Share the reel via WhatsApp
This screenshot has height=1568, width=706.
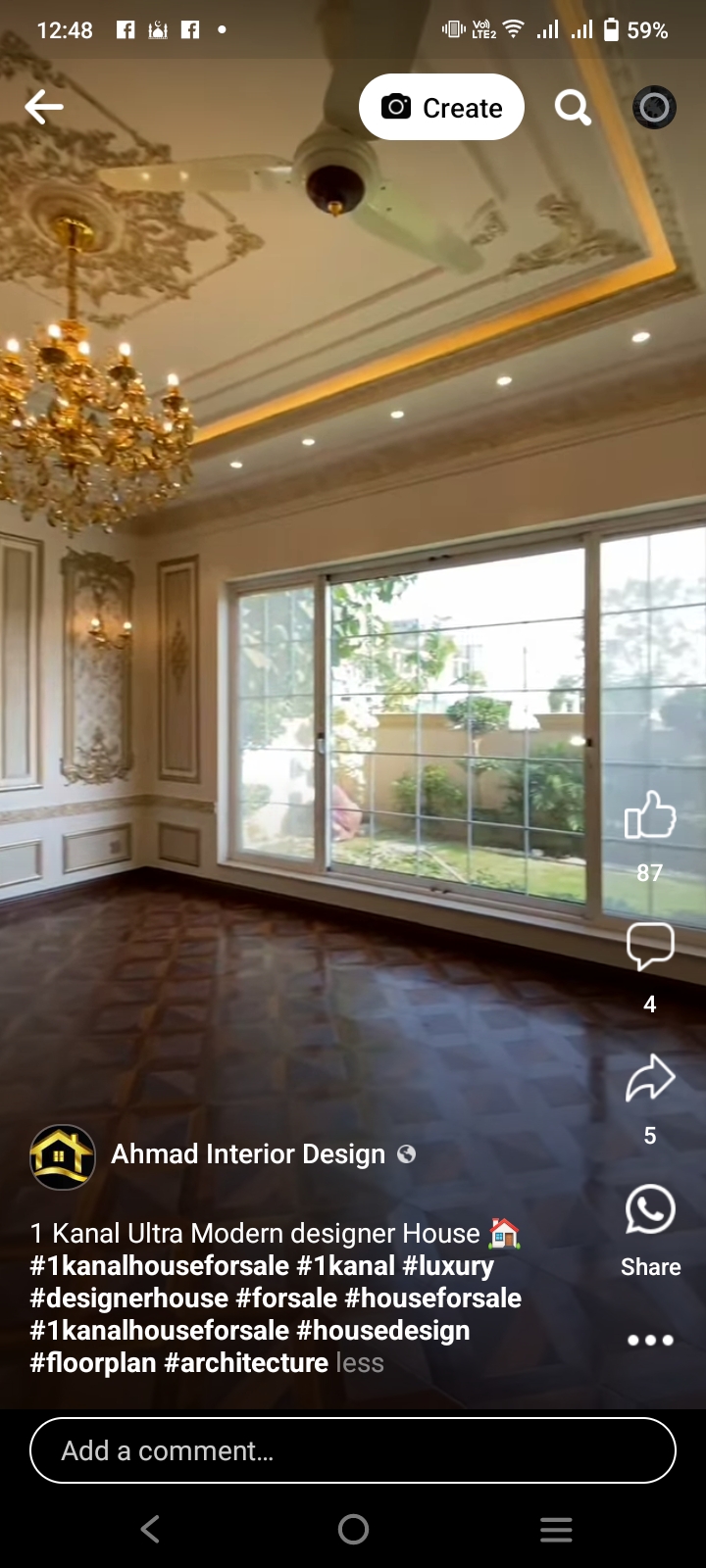[650, 1210]
